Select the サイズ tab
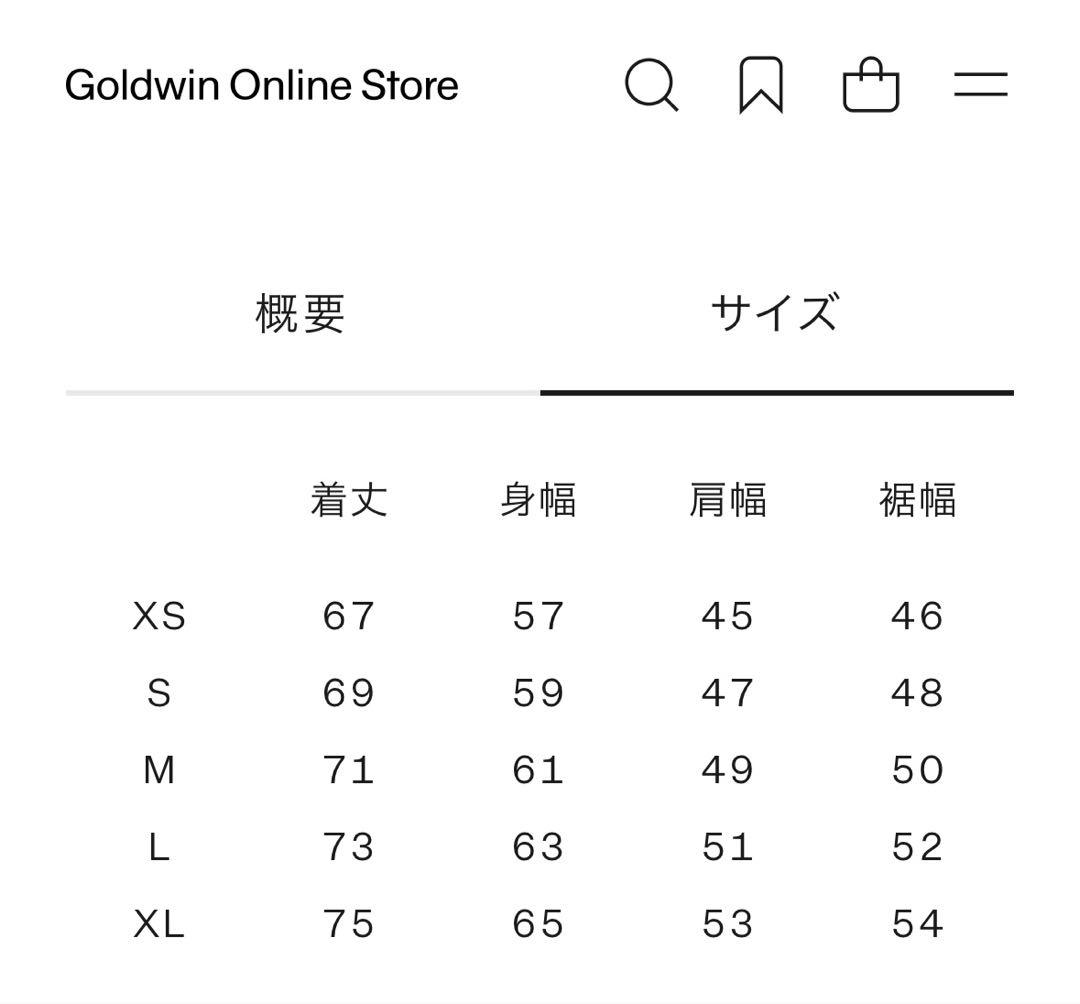This screenshot has height=1004, width=1080. click(775, 314)
